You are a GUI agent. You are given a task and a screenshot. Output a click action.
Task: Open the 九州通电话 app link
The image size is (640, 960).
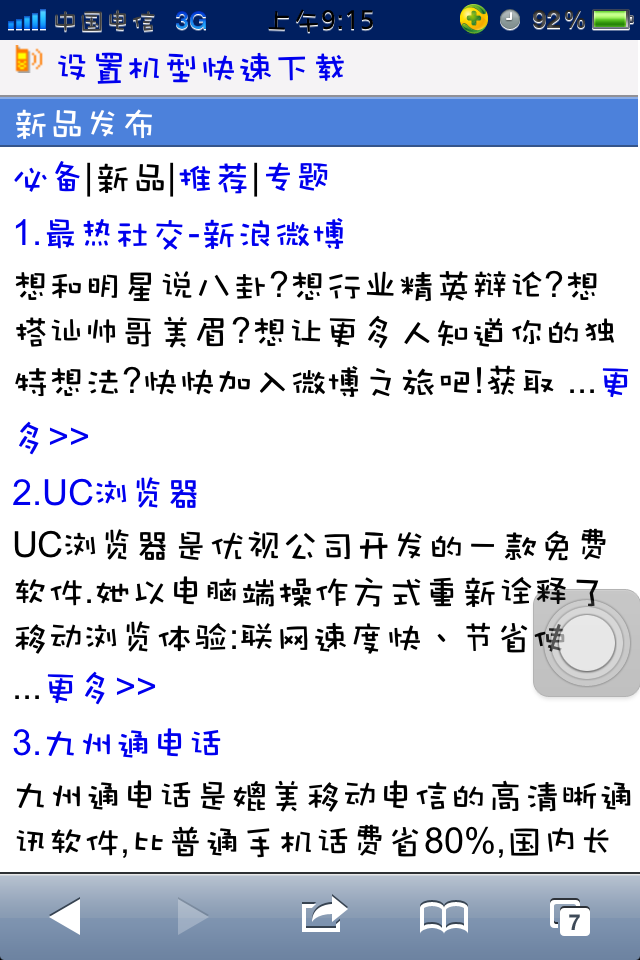pos(118,743)
